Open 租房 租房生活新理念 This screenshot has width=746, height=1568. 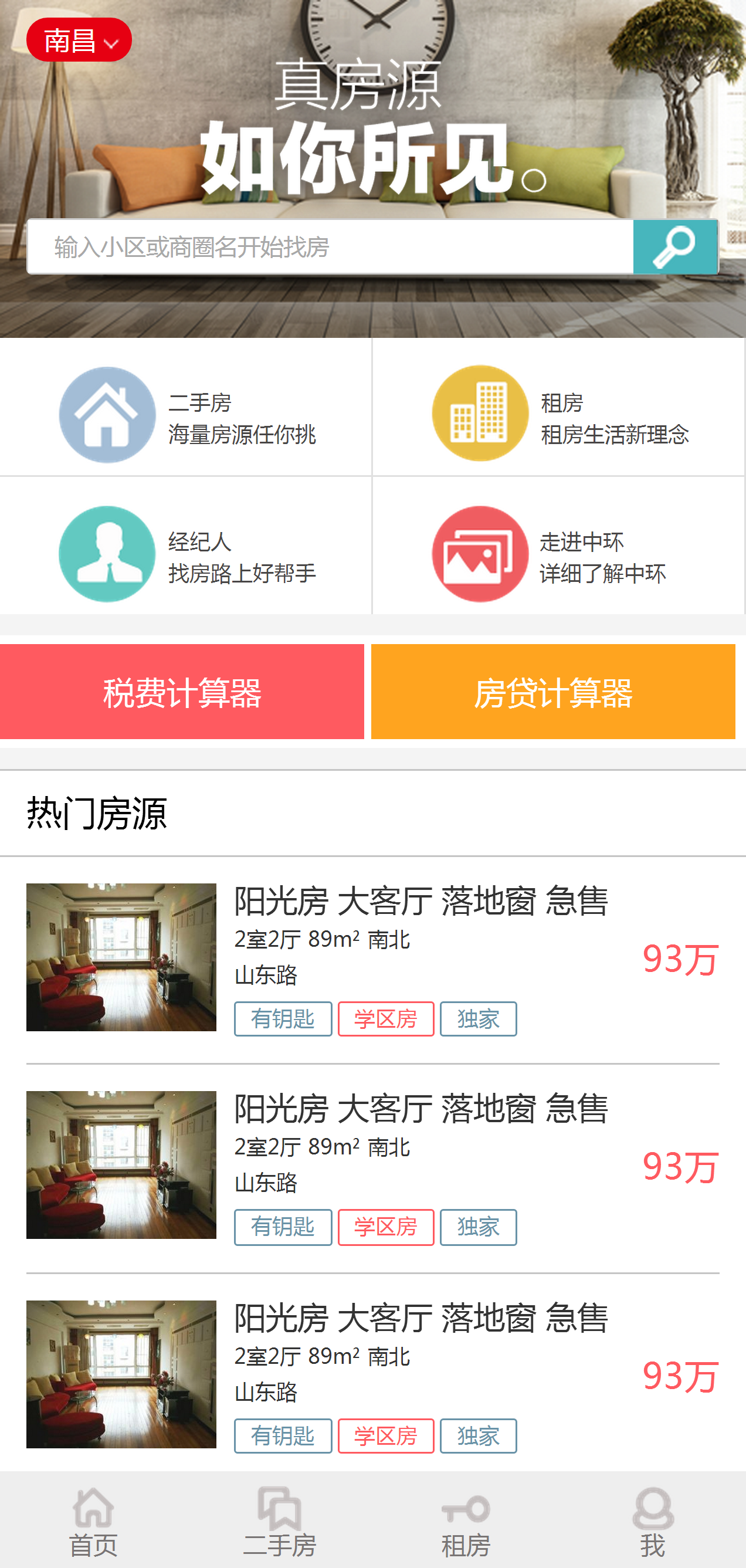click(x=558, y=407)
